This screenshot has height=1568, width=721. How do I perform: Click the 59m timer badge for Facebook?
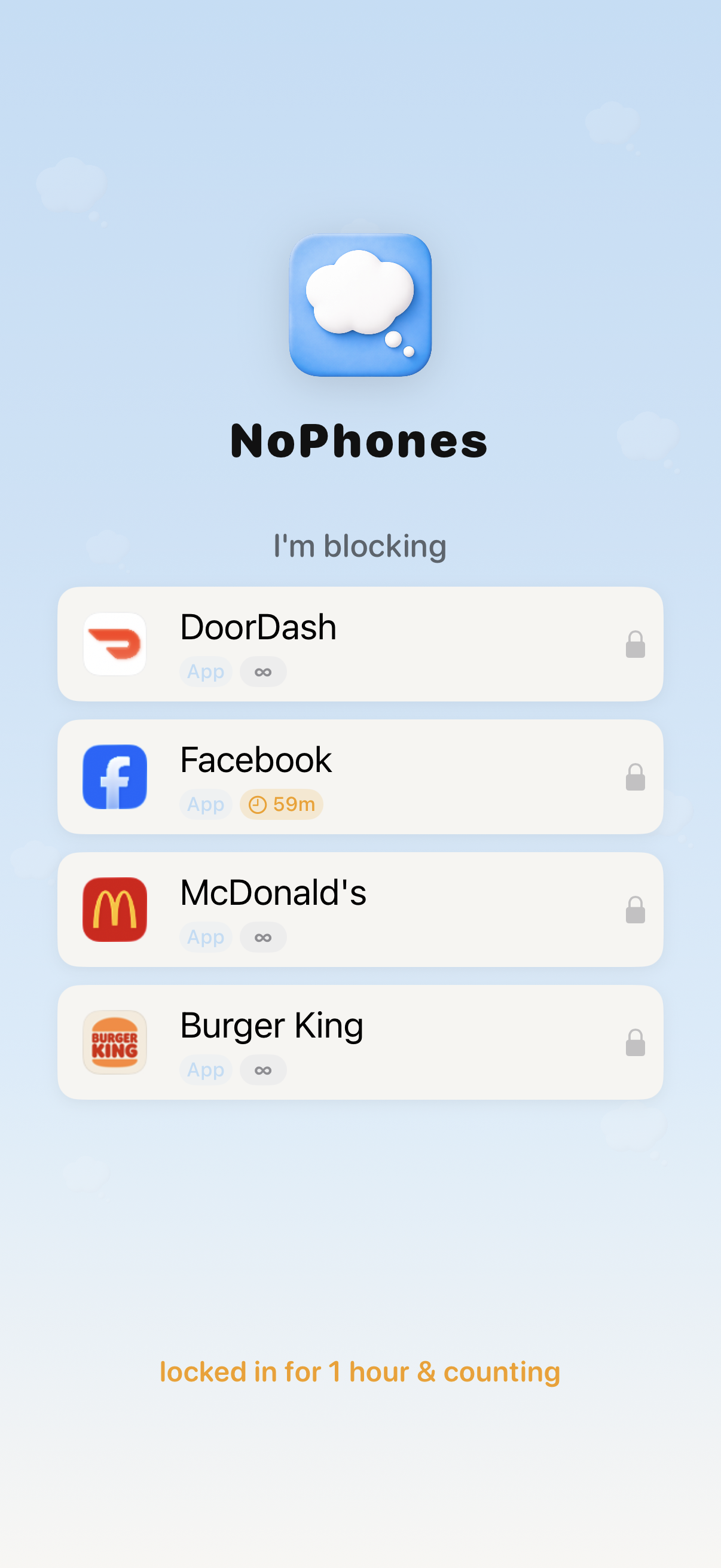tap(281, 804)
